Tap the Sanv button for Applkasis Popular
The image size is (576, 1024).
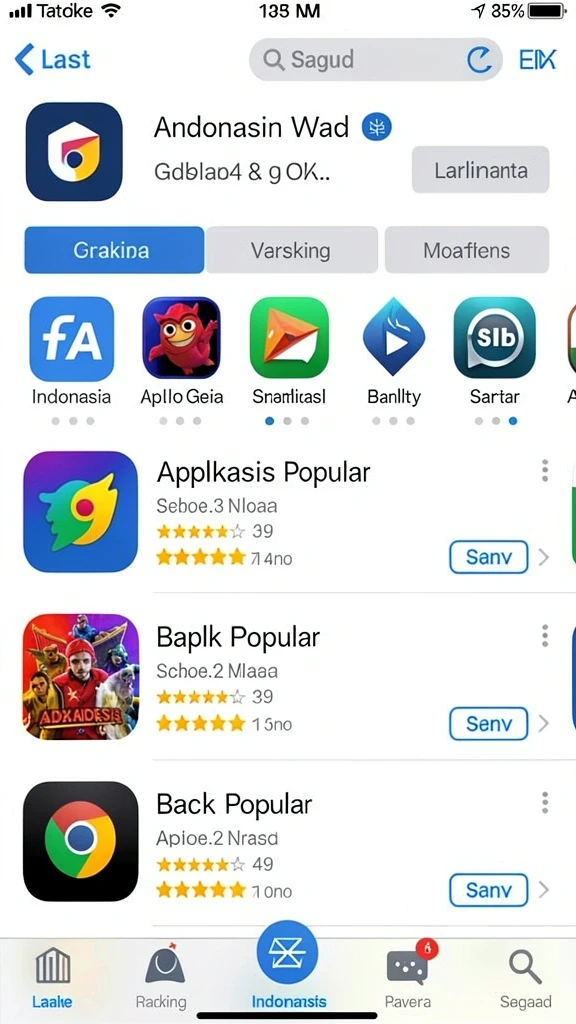[x=488, y=557]
